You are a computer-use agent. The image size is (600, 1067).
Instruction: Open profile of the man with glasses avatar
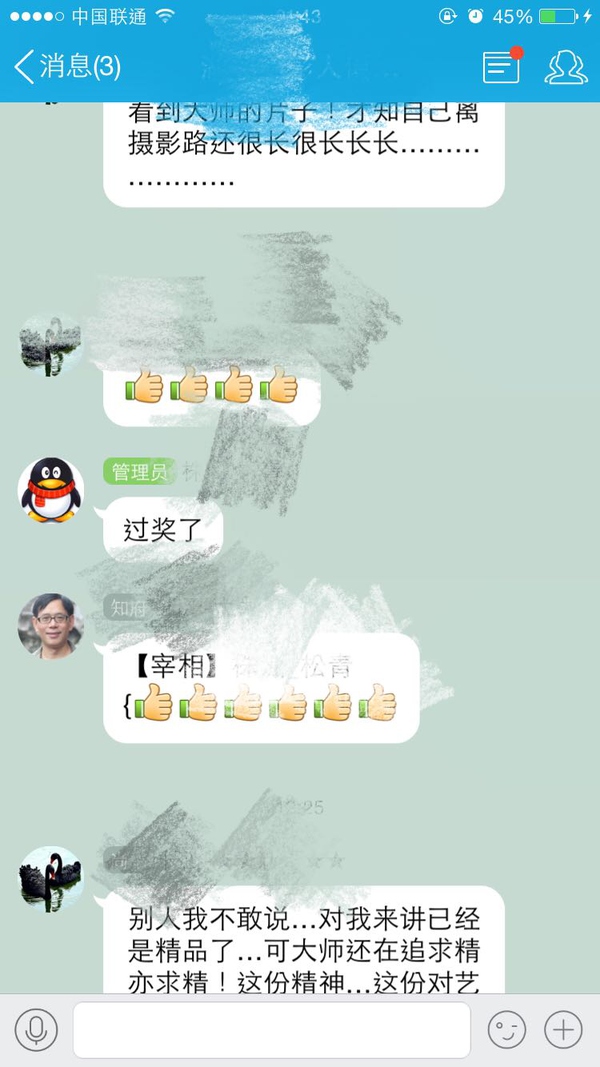pyautogui.click(x=51, y=627)
